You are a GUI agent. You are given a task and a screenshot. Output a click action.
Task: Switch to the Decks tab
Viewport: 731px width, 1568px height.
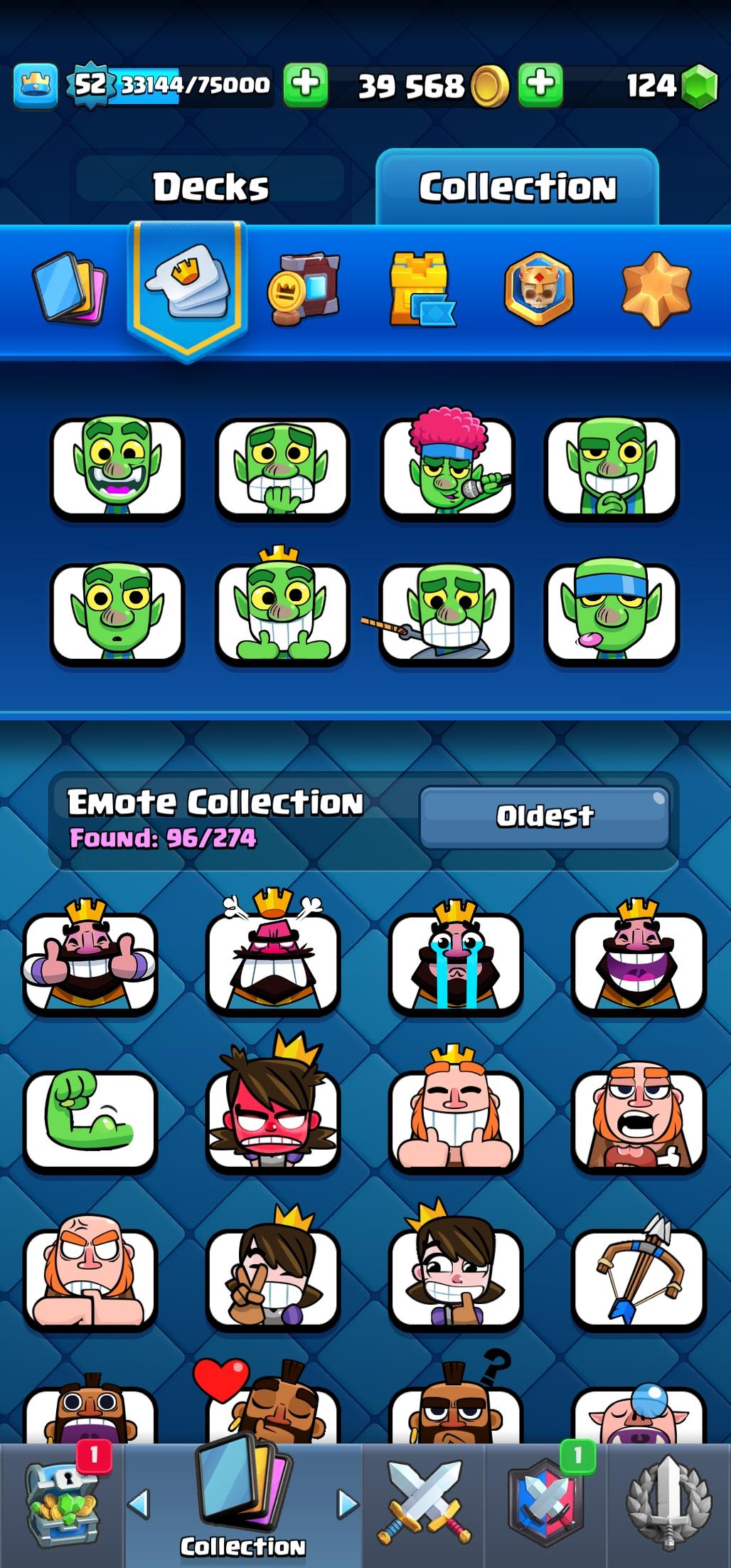click(210, 186)
